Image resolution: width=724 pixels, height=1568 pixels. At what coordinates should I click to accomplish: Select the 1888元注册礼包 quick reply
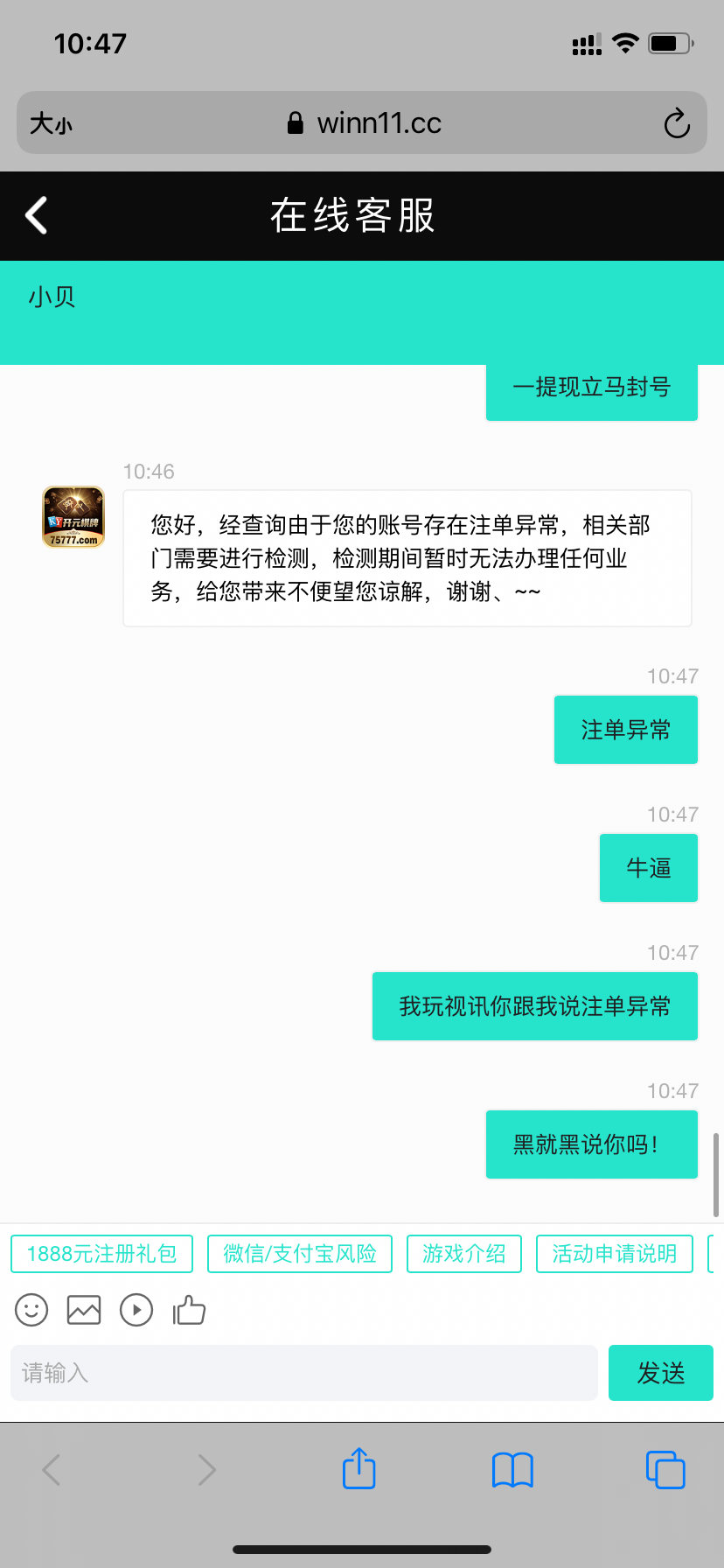pyautogui.click(x=101, y=1254)
